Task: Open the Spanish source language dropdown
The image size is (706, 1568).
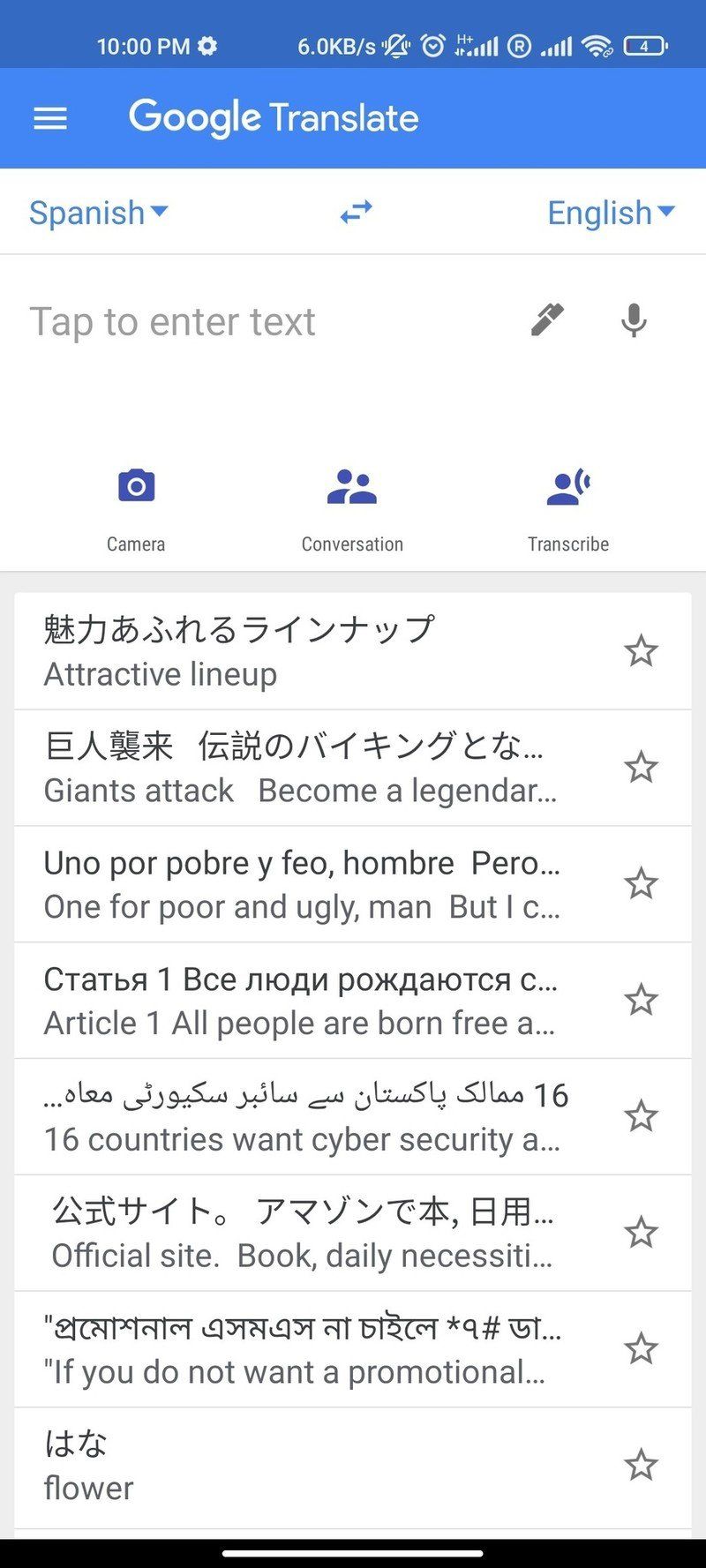Action: (98, 212)
